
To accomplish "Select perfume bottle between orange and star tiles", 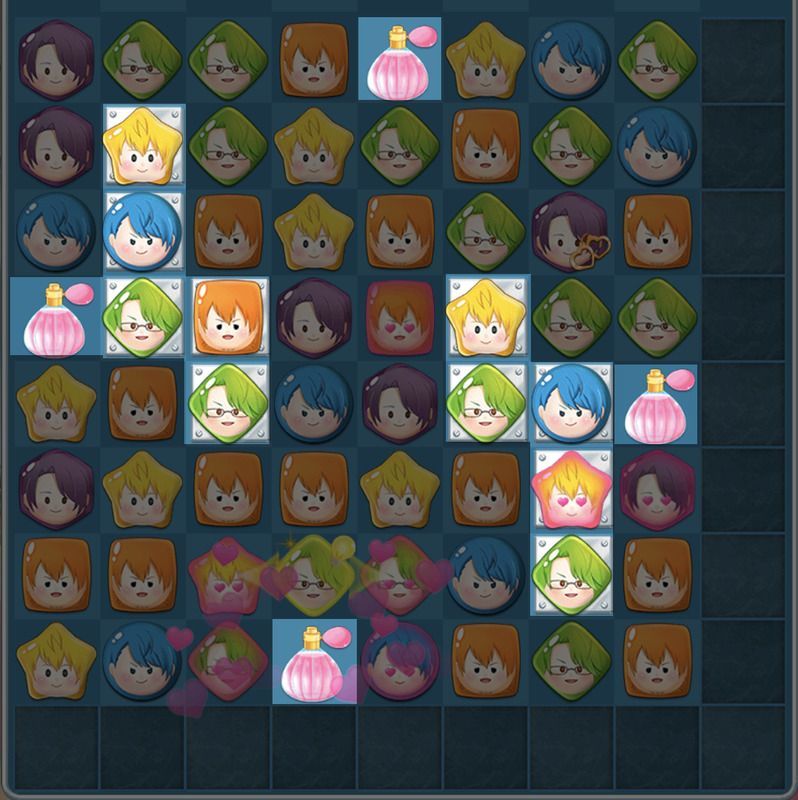I will [400, 60].
